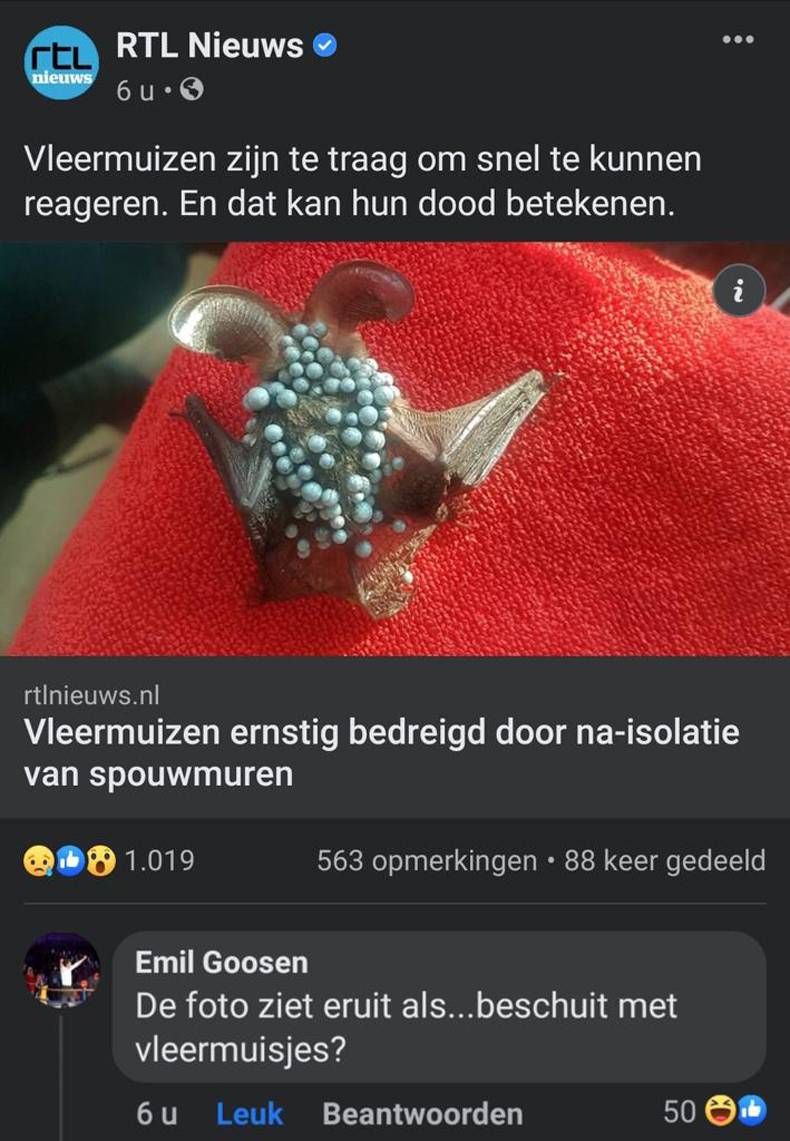Image resolution: width=790 pixels, height=1141 pixels.
Task: Open the three-dot post options menu
Action: 737,38
